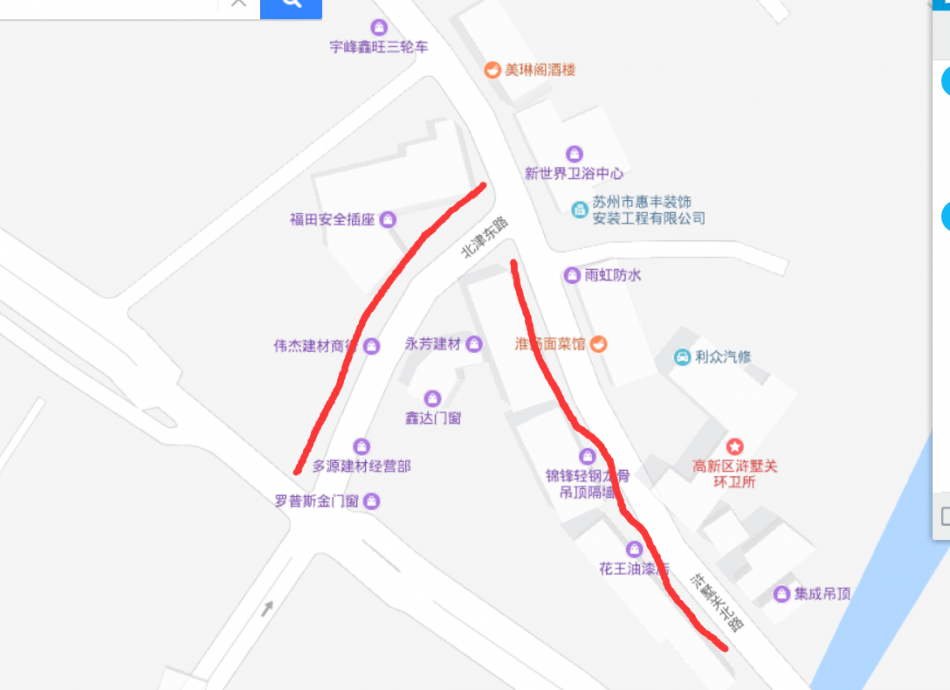This screenshot has width=950, height=690.
Task: Select the 宇峰鑫旺三轮车 marker
Action: 379,27
